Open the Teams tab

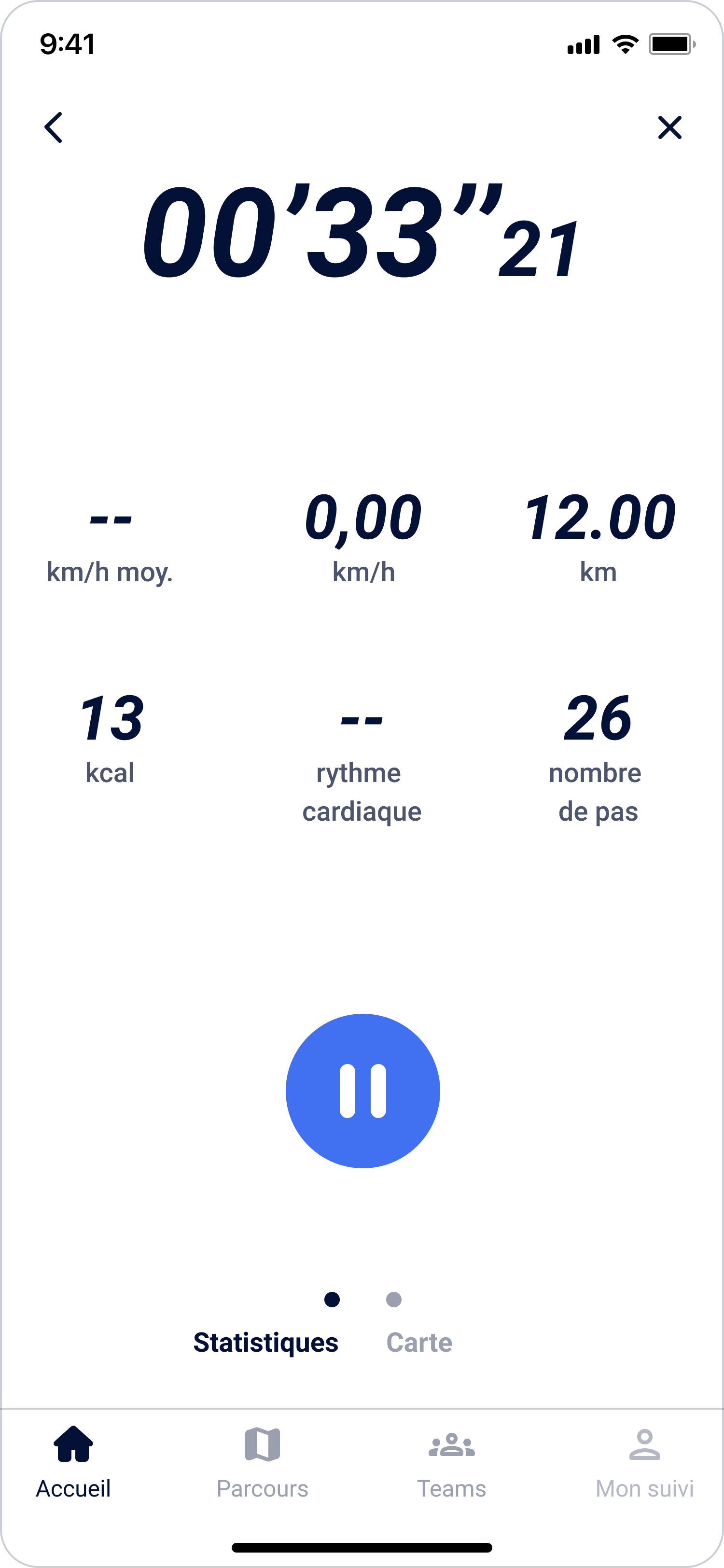[451, 1463]
